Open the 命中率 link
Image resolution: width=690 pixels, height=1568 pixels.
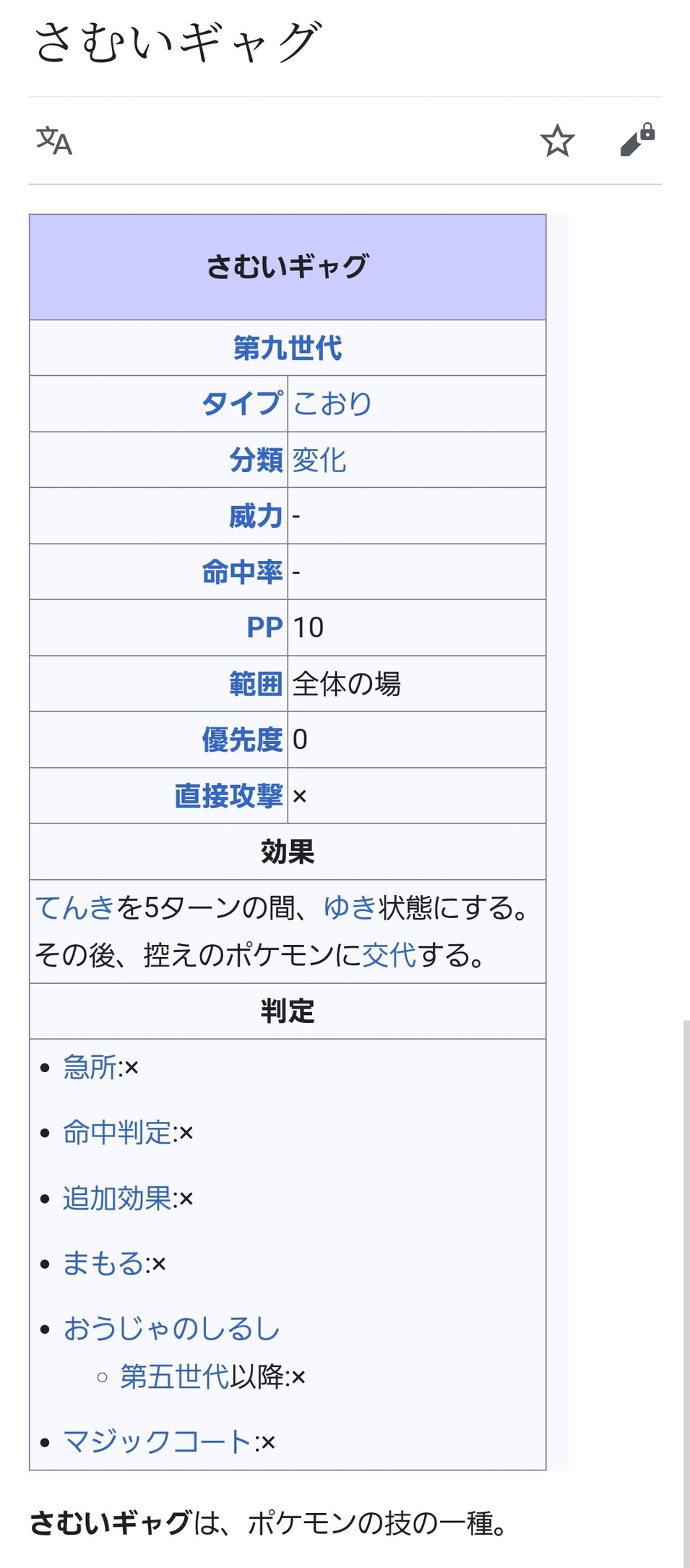pyautogui.click(x=241, y=572)
